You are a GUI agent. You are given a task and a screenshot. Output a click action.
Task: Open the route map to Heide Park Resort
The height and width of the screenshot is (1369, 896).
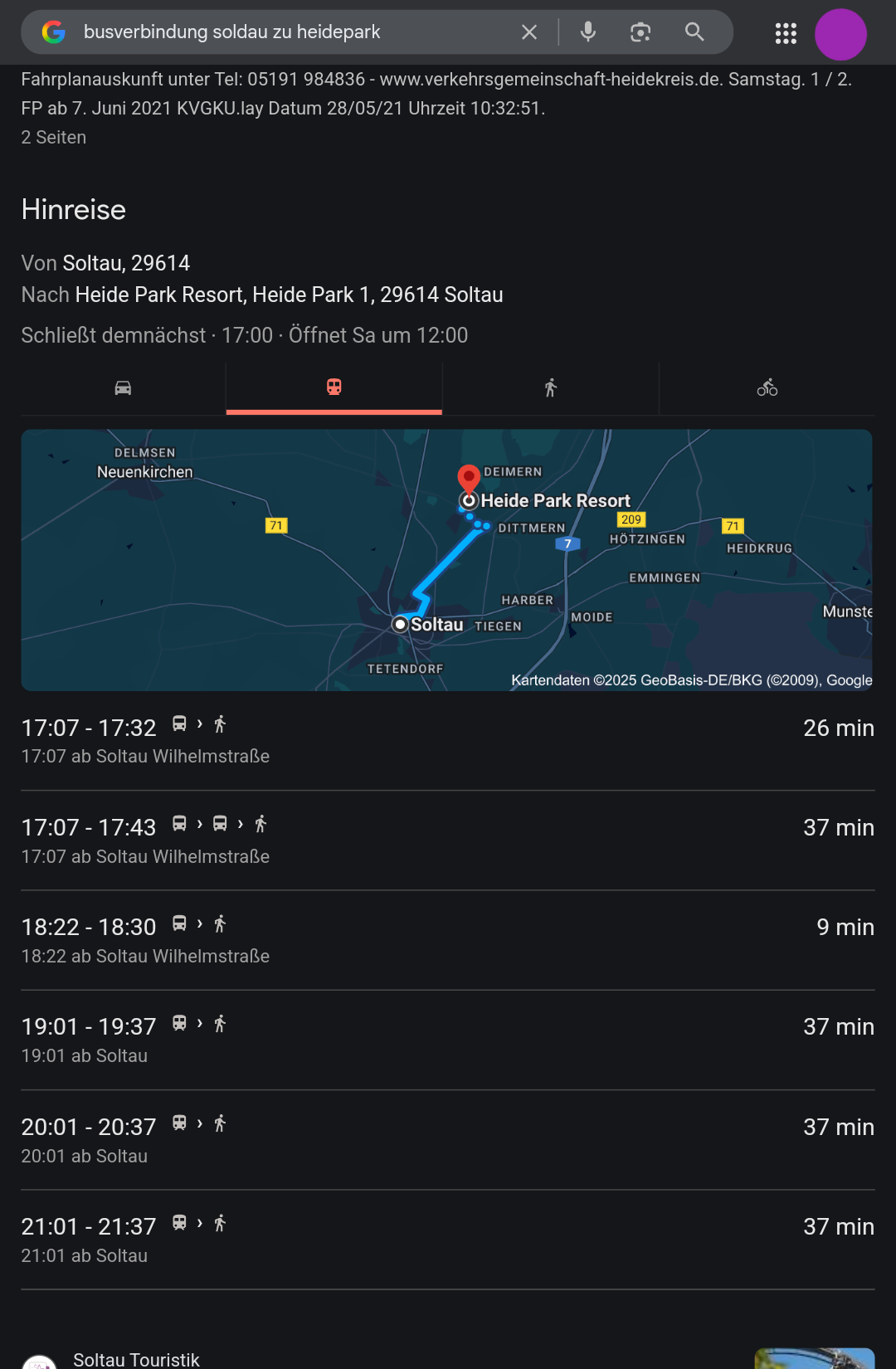point(446,560)
